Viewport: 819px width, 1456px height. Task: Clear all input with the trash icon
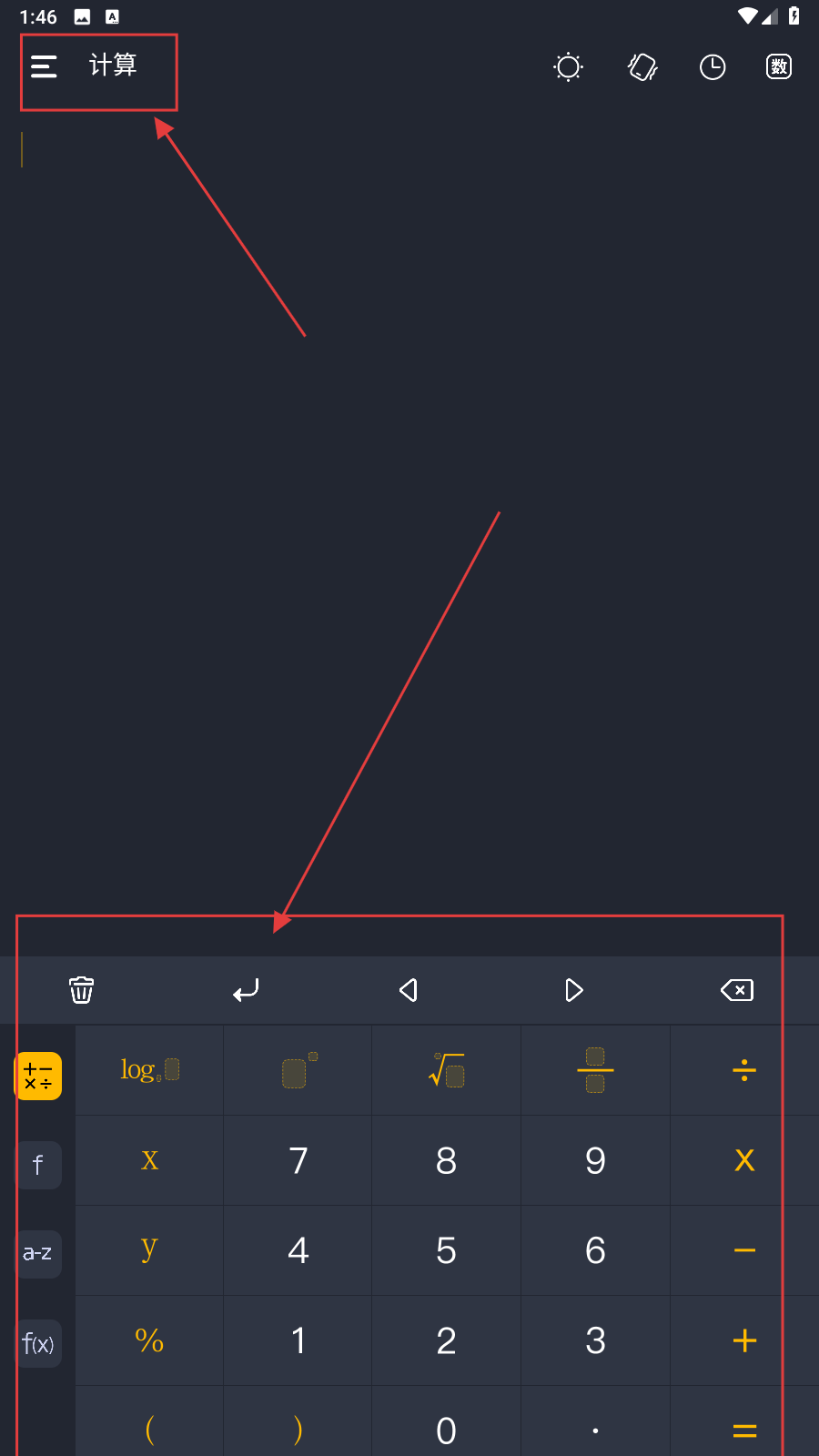click(82, 990)
